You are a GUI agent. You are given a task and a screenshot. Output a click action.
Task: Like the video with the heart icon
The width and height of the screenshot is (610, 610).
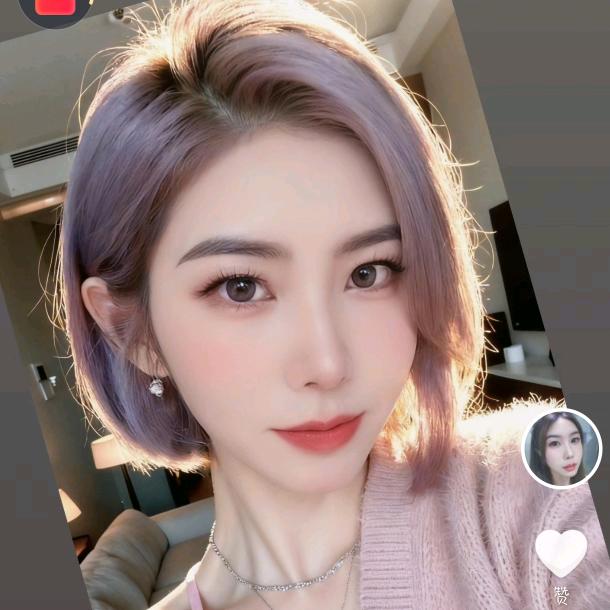click(561, 552)
